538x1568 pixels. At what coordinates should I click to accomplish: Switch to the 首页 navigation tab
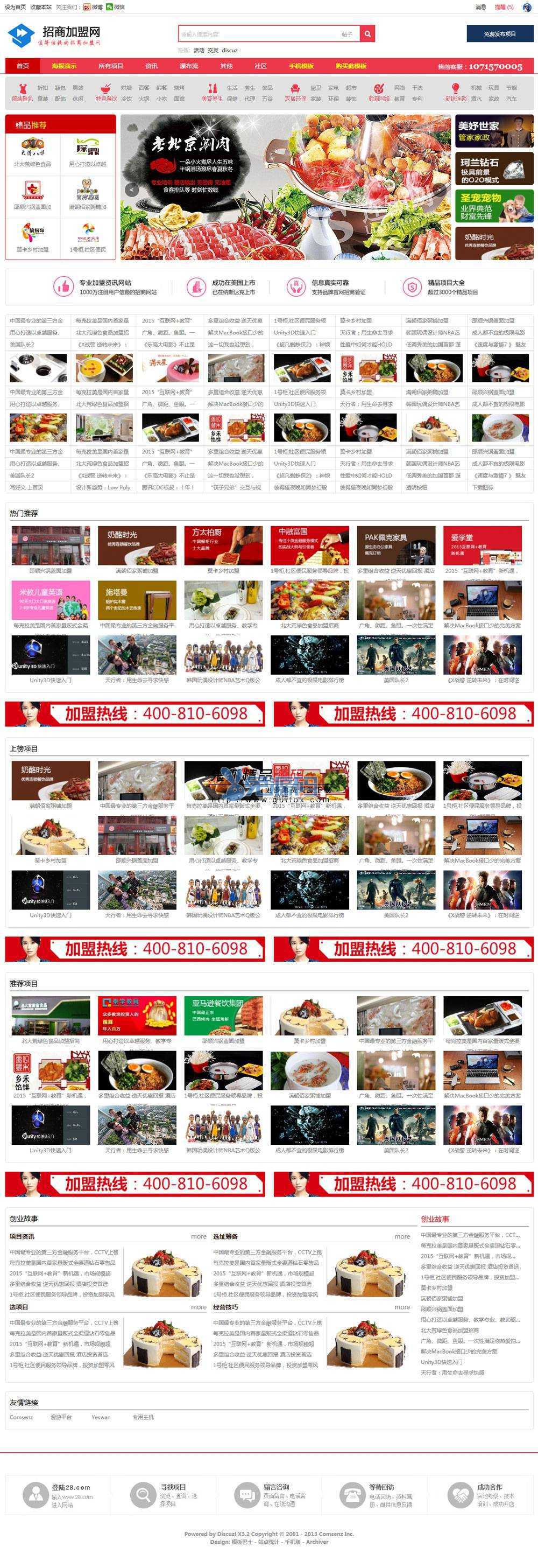pyautogui.click(x=23, y=66)
